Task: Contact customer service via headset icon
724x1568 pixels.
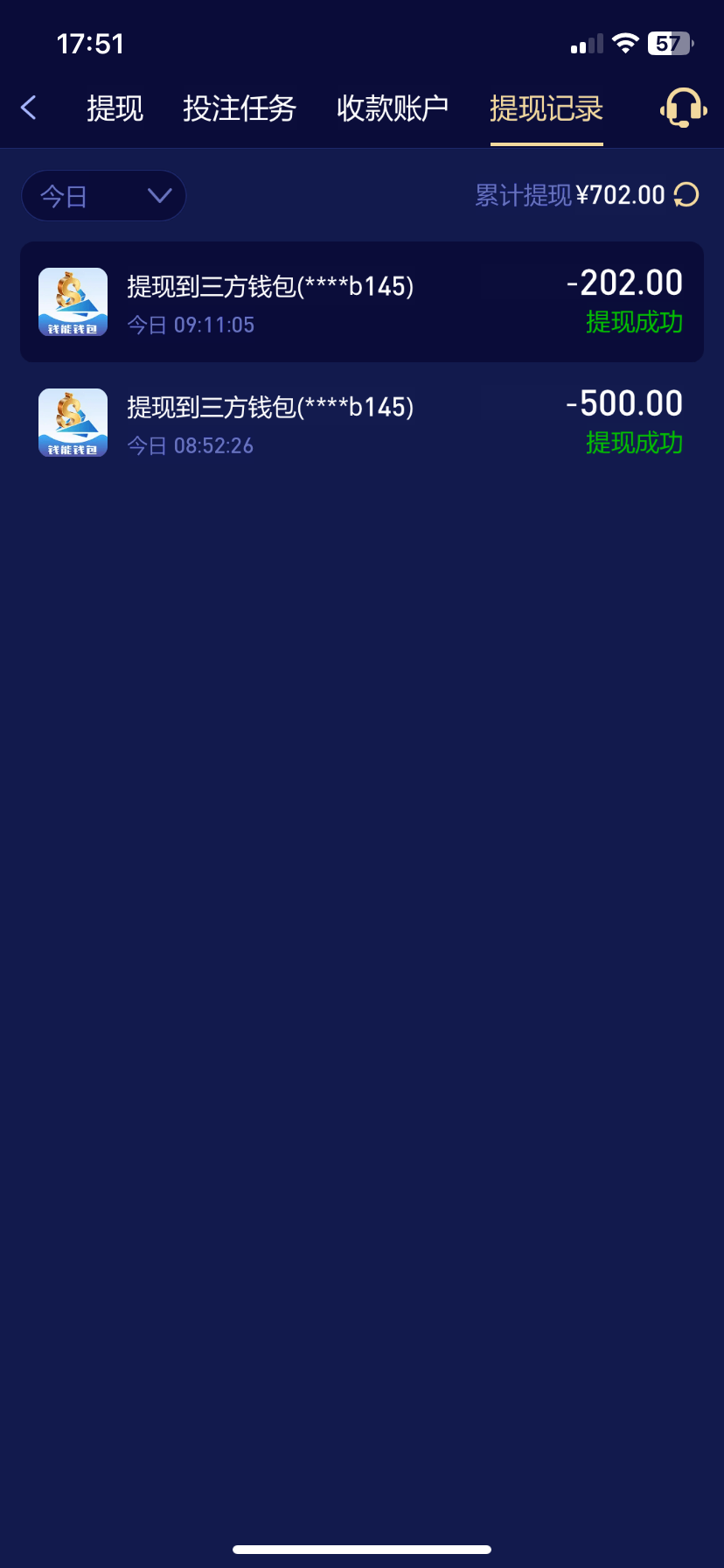Action: [683, 108]
